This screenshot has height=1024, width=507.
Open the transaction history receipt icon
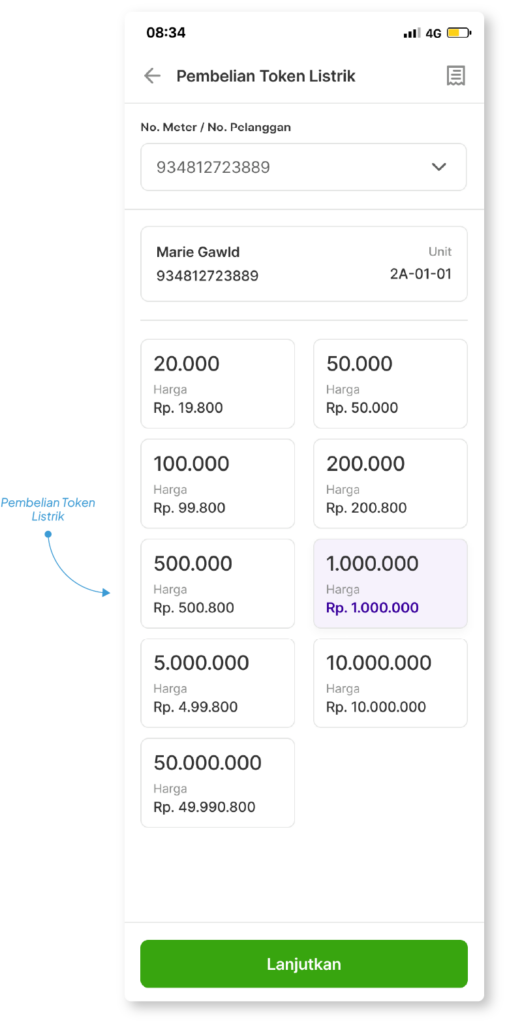pyautogui.click(x=455, y=76)
